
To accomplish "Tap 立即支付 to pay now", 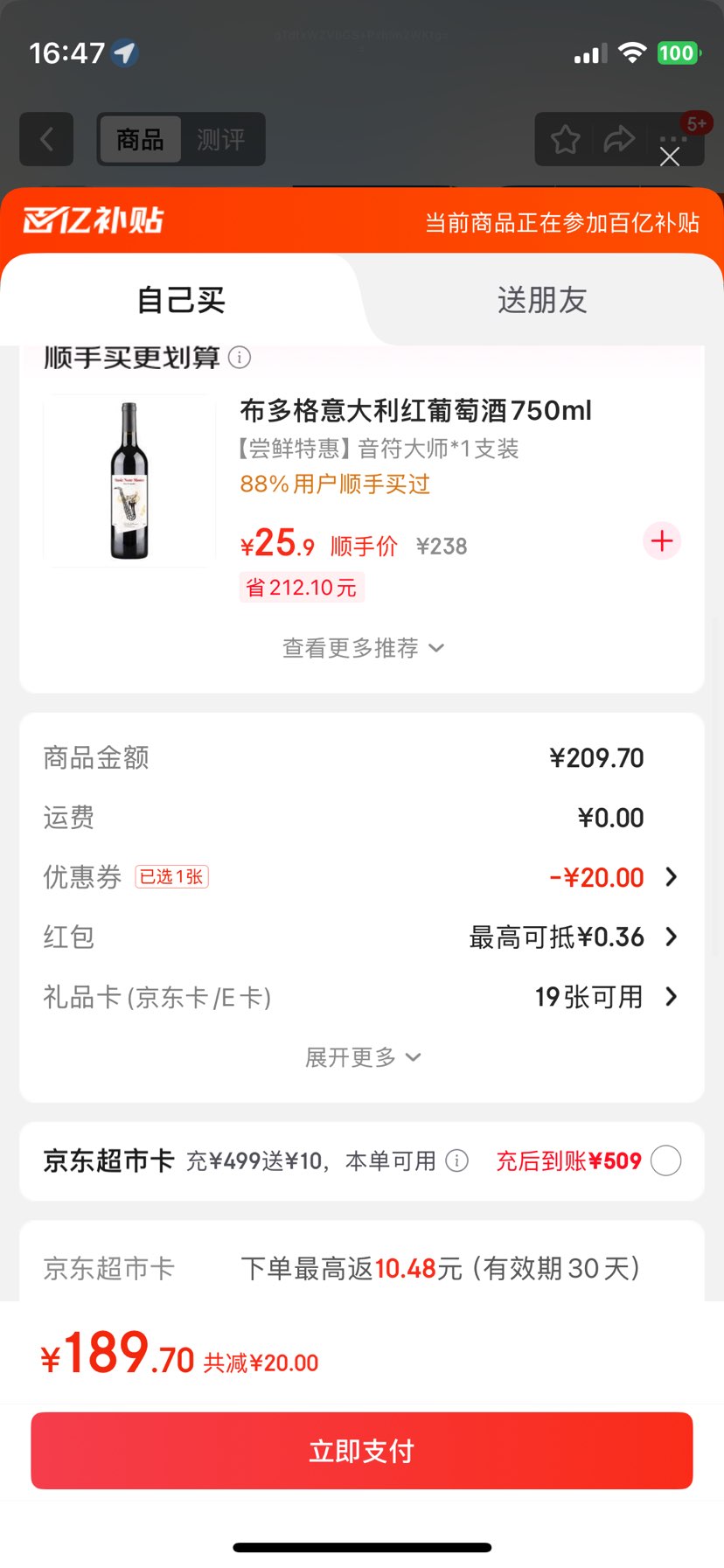I will (x=362, y=1450).
